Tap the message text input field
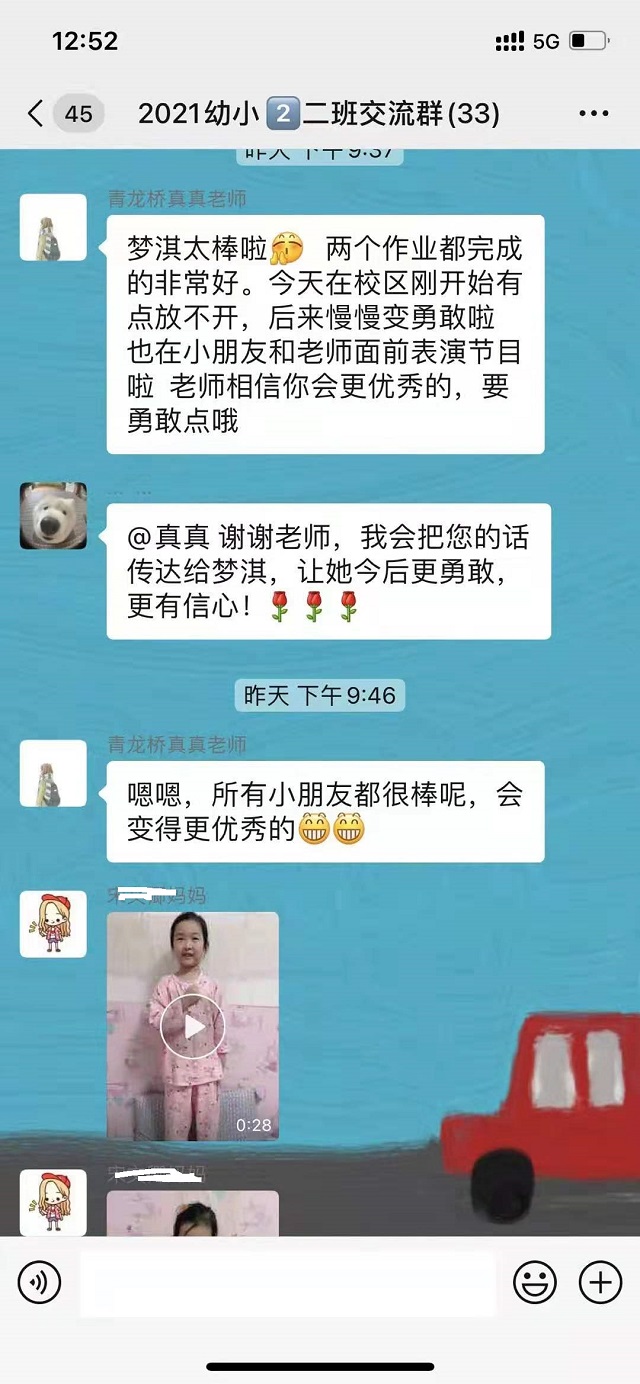640x1384 pixels. click(288, 1281)
